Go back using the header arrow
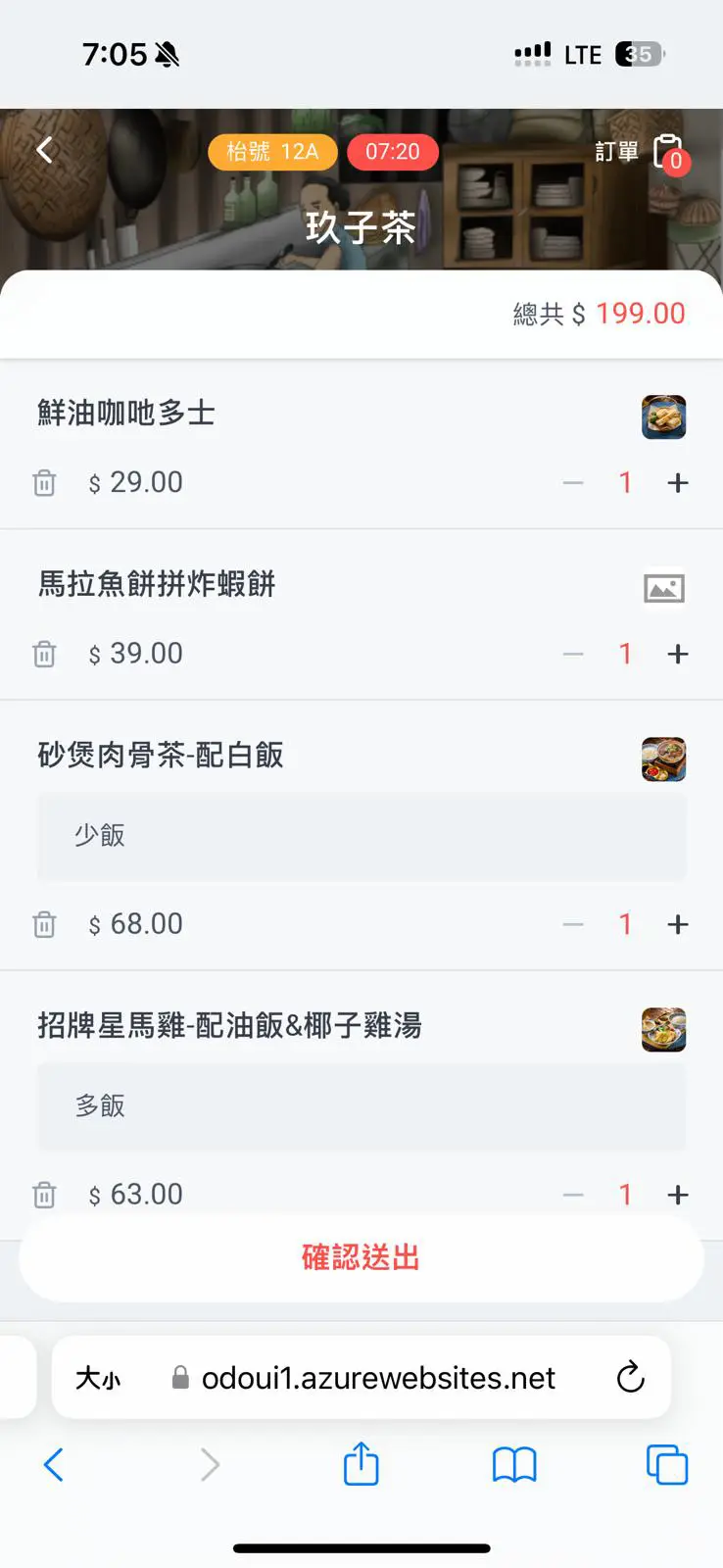 coord(44,150)
